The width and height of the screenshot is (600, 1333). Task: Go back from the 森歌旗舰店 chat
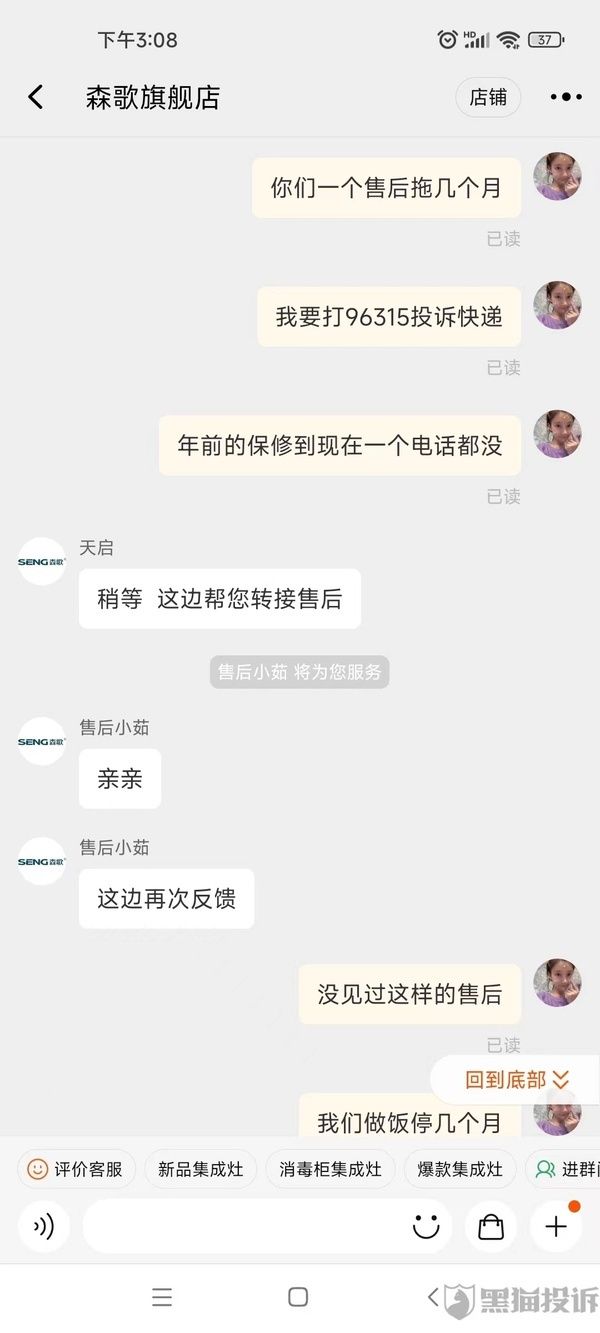[x=36, y=97]
